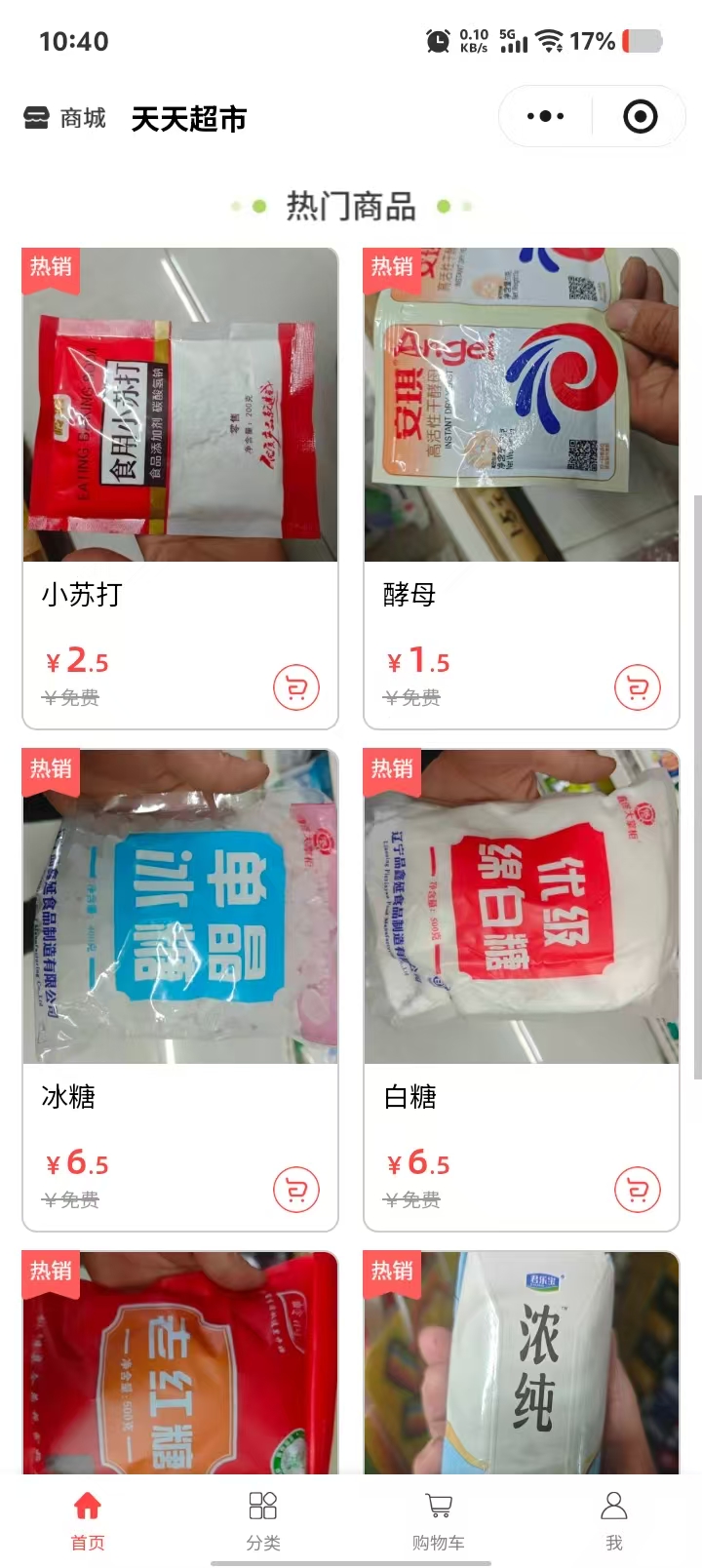
Task: Close the mini program via the circle icon
Action: point(640,117)
